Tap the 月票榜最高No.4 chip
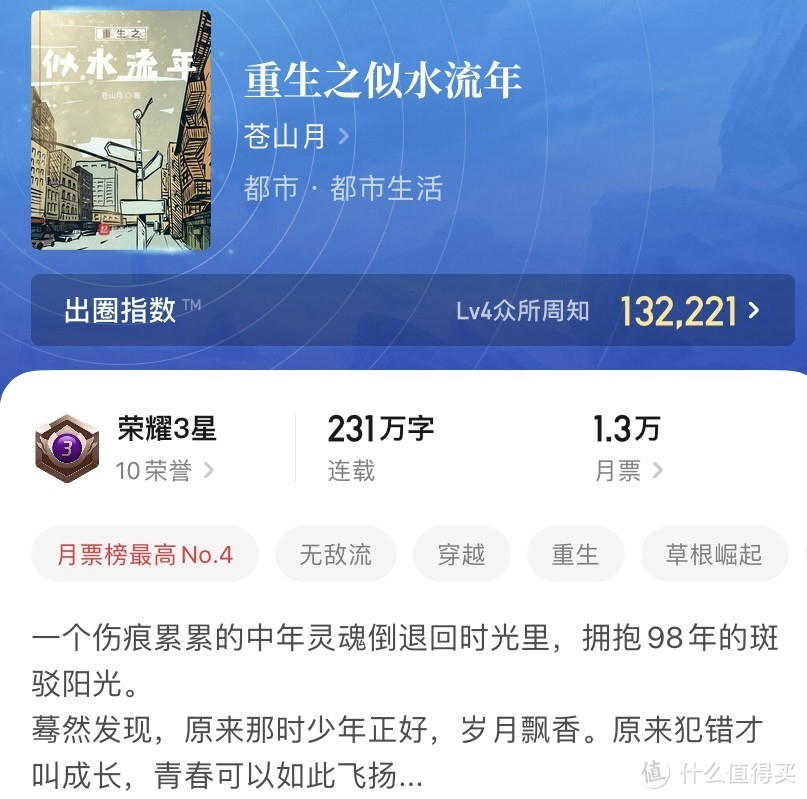The image size is (807, 799). click(x=145, y=555)
